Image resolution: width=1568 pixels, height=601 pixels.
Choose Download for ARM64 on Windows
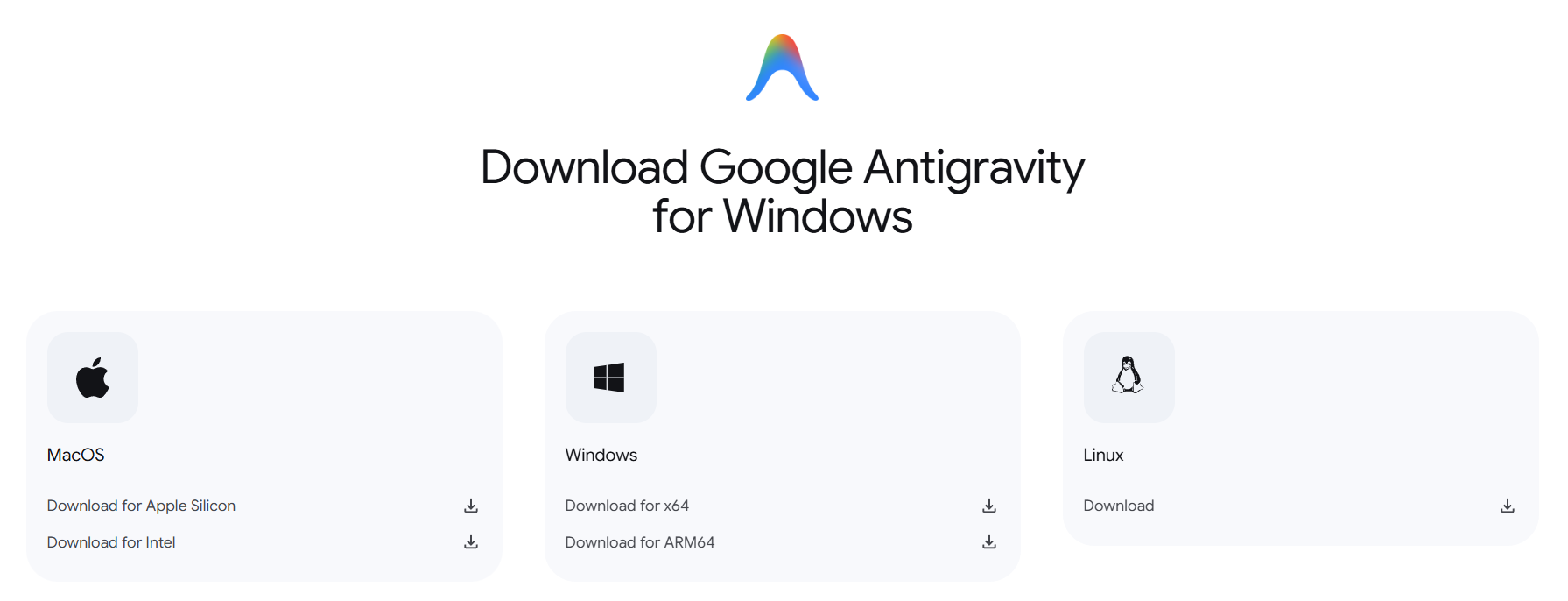639,542
